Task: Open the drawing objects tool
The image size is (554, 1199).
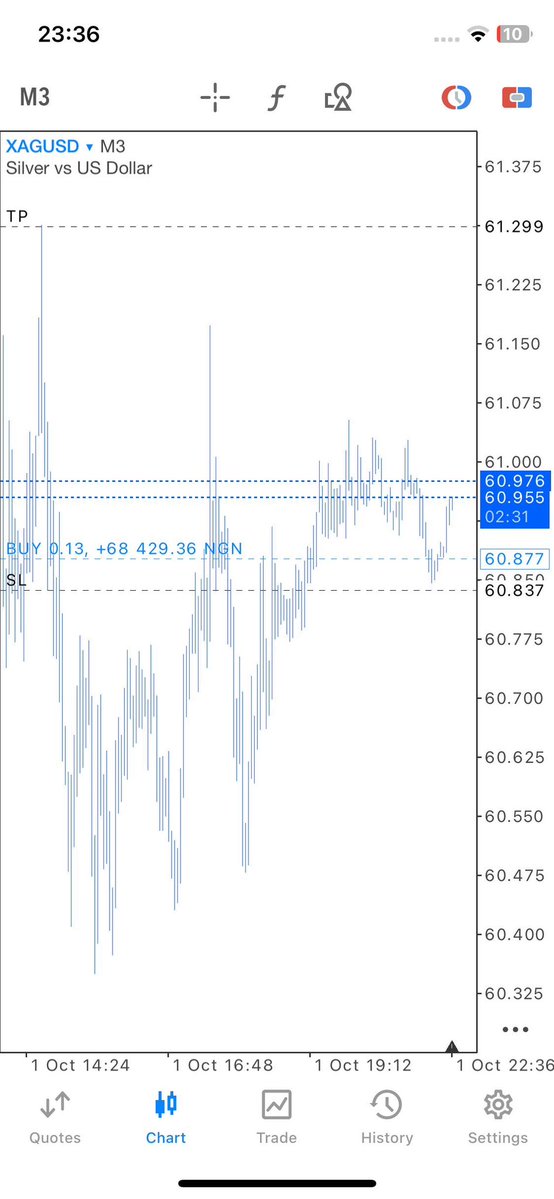Action: click(338, 98)
